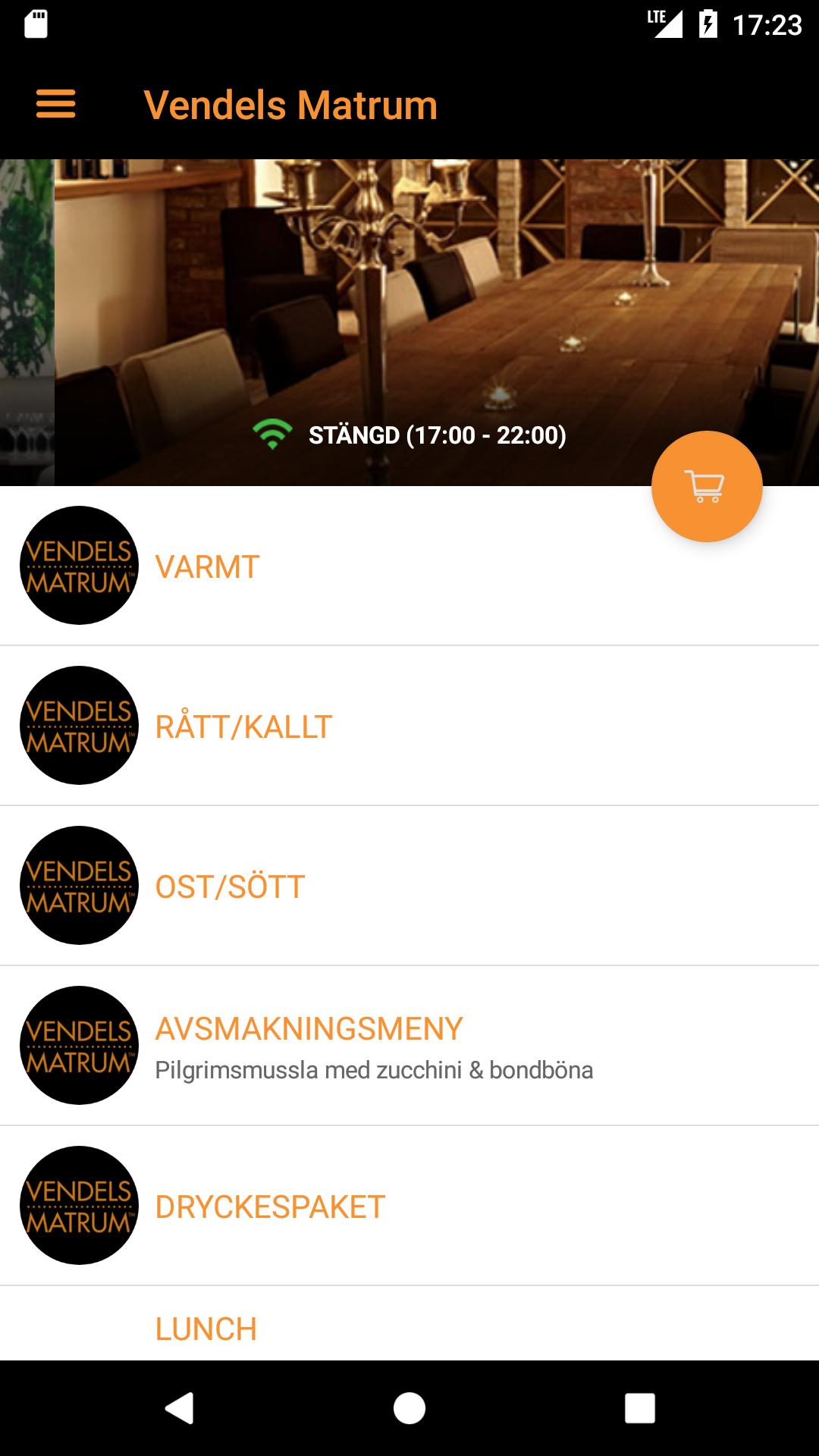Tap the logo beside RÅTT/KALLT
819x1456 pixels.
[x=78, y=726]
